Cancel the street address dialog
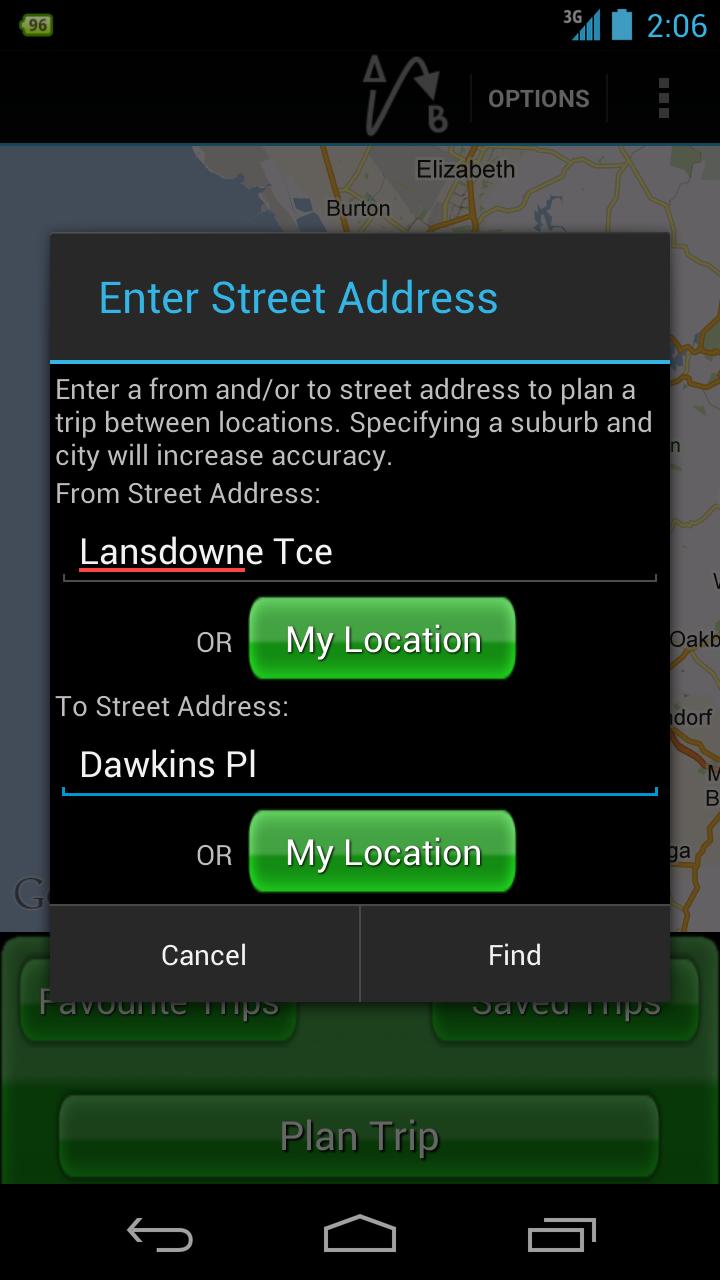 (x=204, y=955)
